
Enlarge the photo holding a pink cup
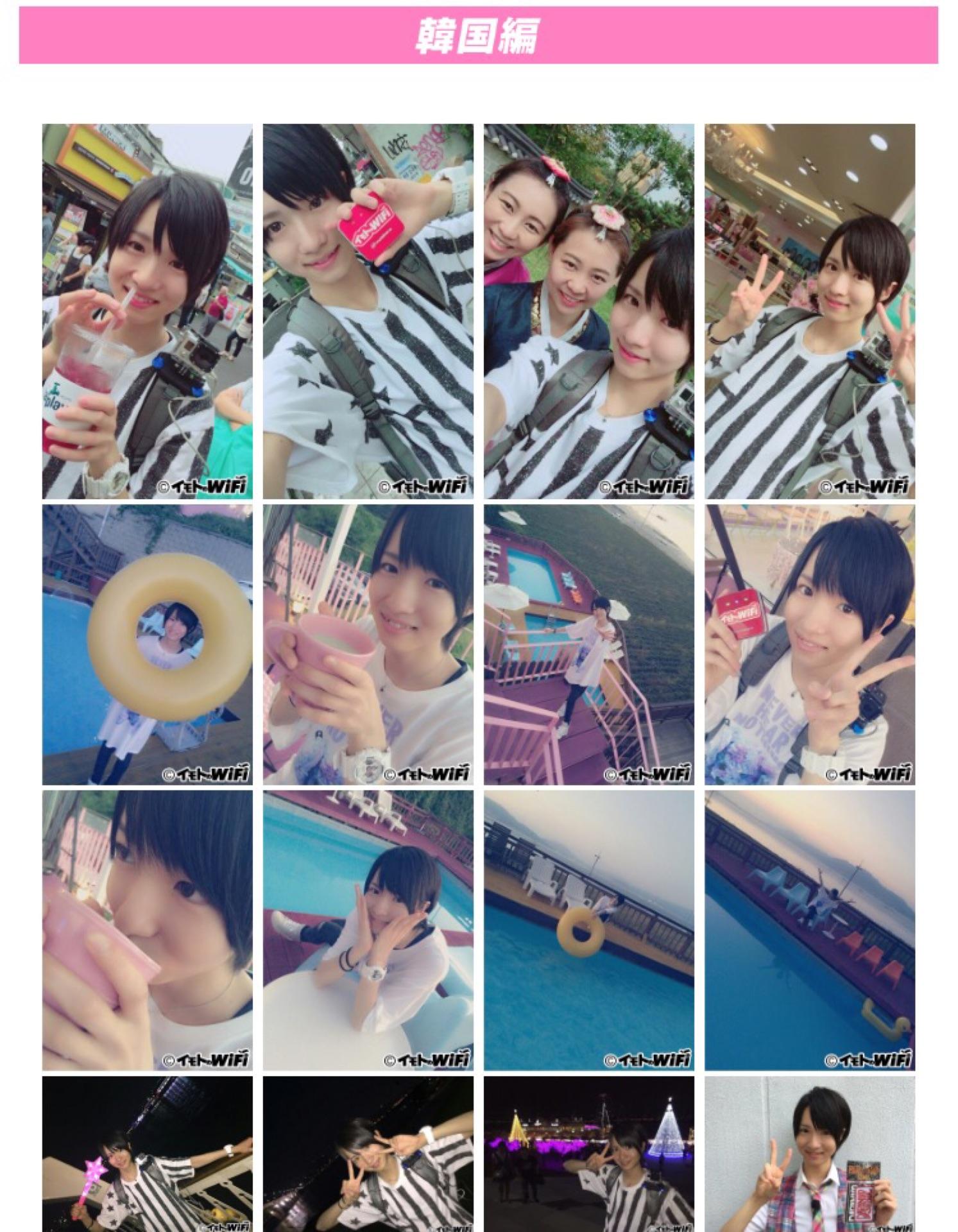pos(368,644)
